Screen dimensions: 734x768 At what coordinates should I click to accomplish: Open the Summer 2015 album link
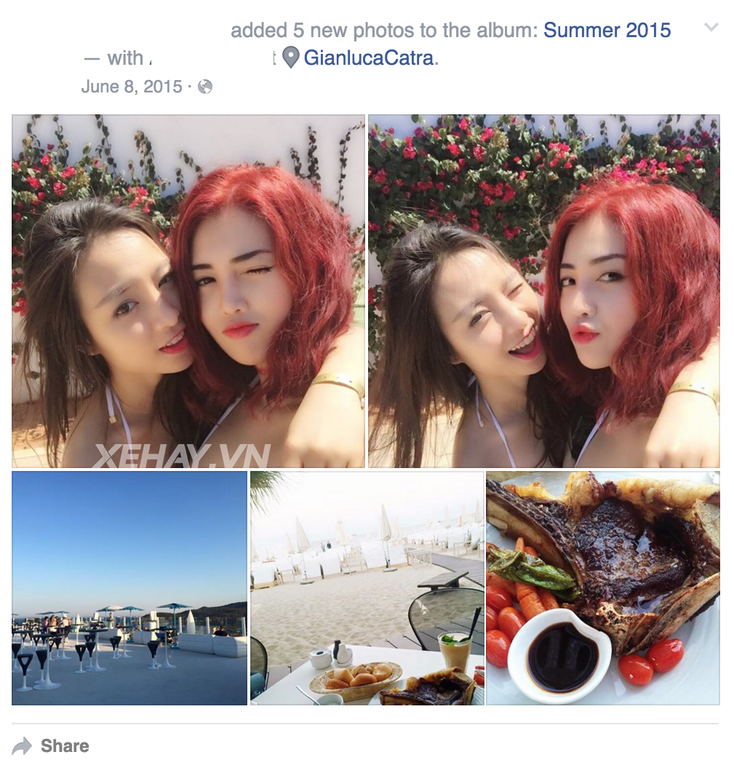click(607, 30)
